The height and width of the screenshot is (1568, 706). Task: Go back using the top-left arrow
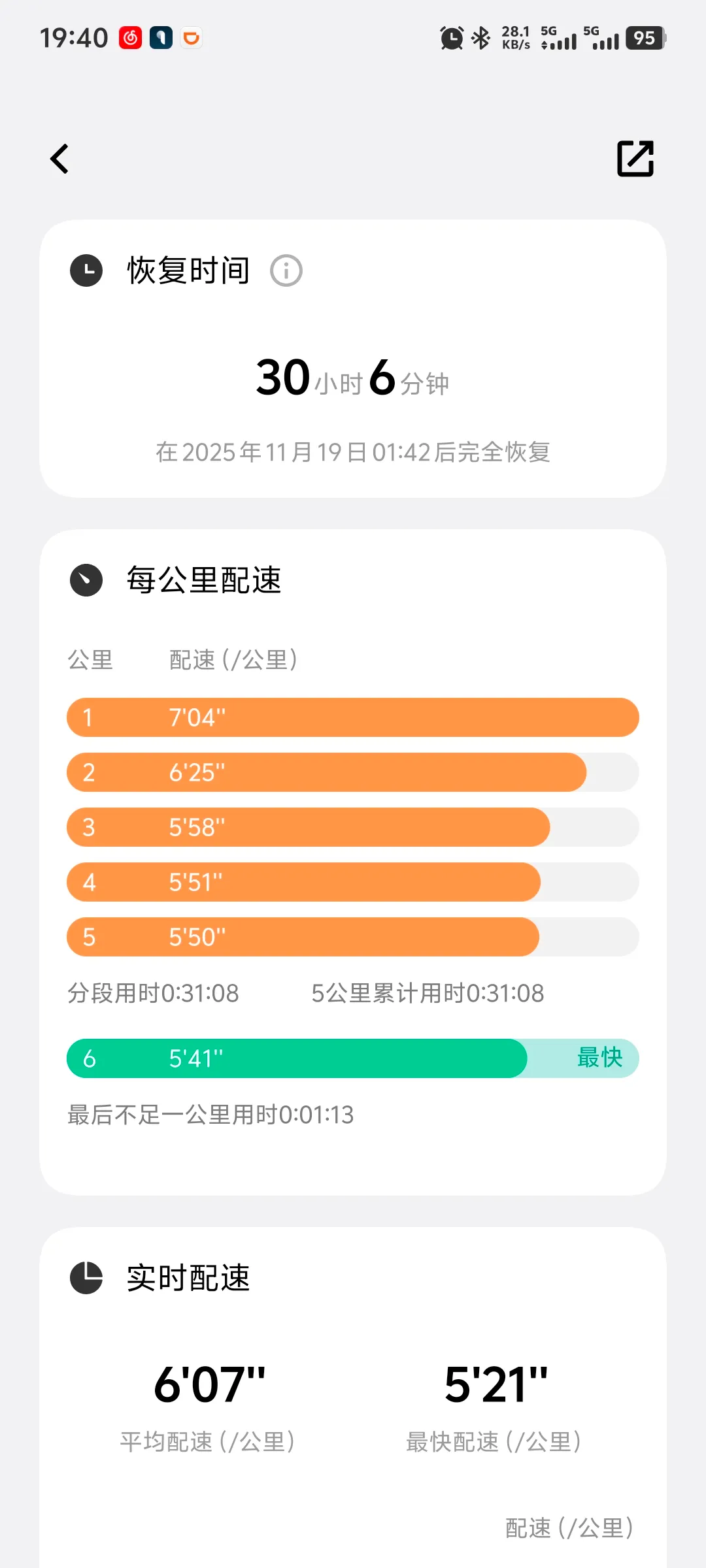click(59, 159)
